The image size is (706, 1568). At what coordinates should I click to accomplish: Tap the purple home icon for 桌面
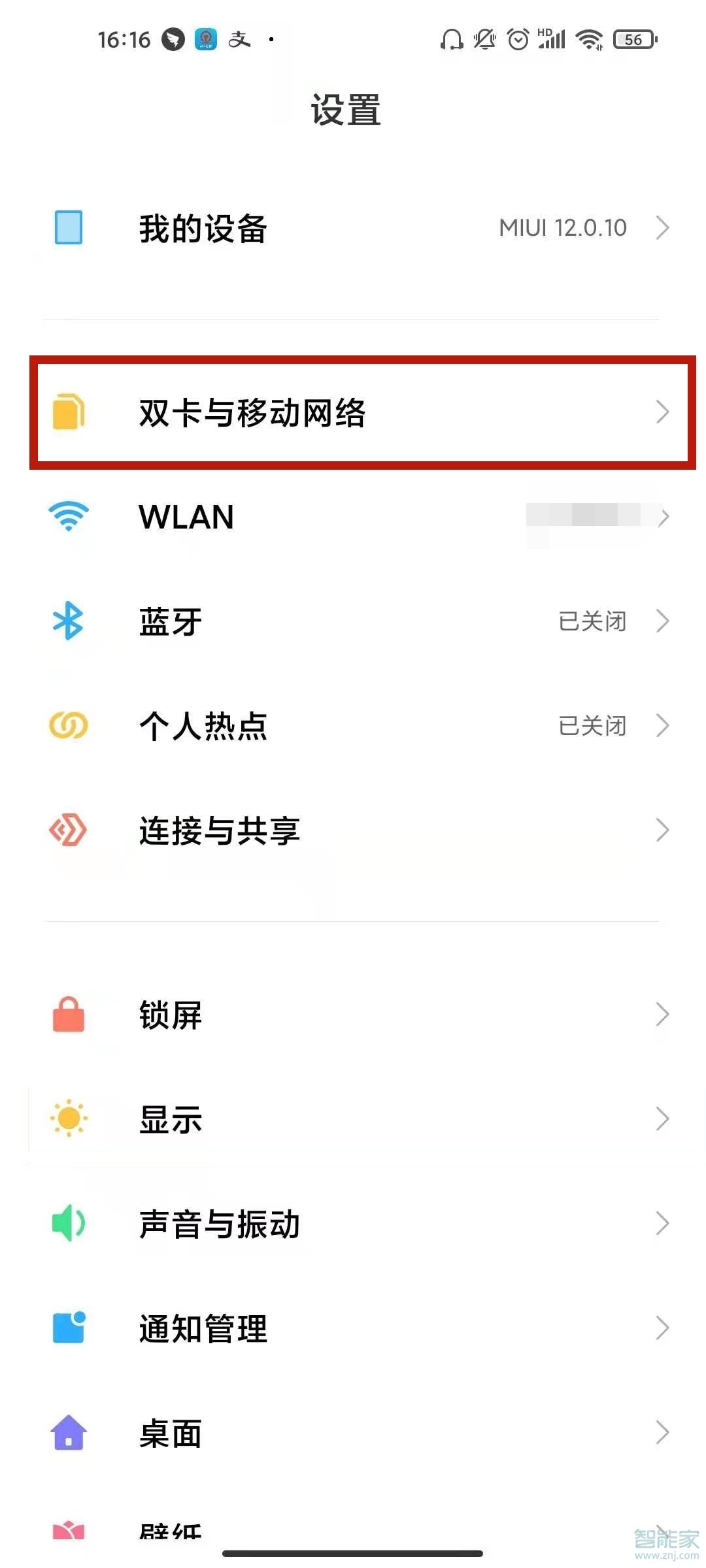(x=69, y=1433)
